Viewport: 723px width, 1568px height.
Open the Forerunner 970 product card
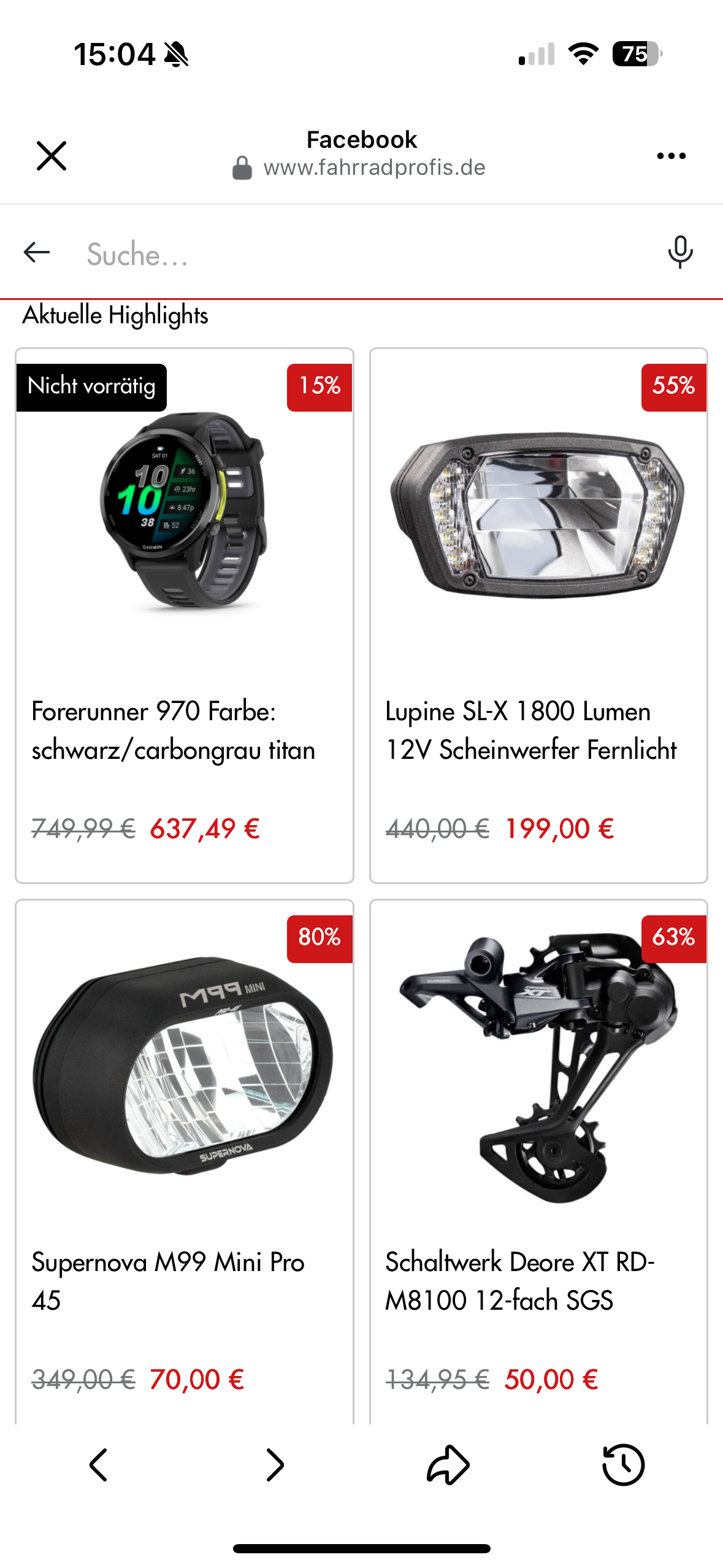(185, 615)
